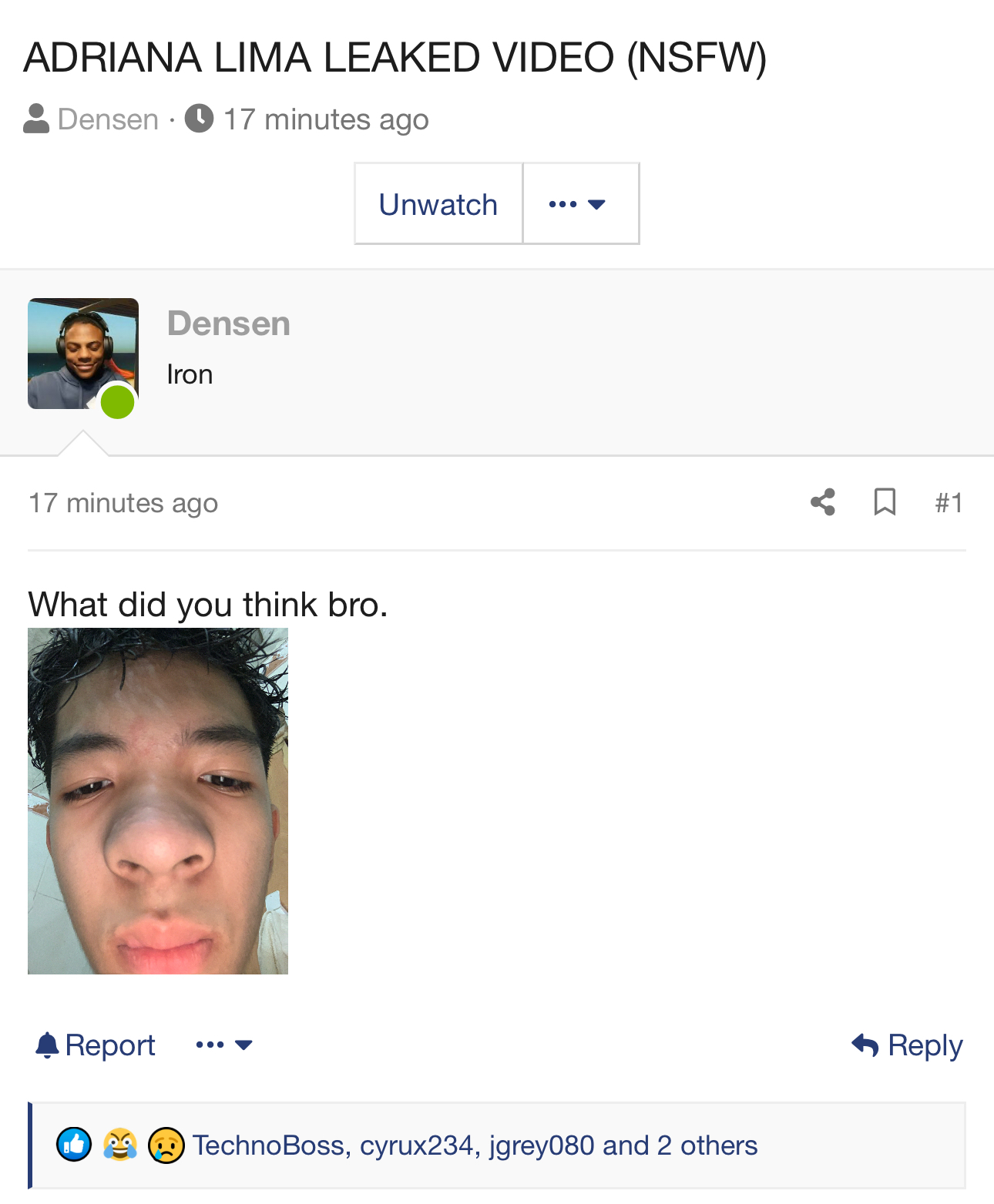
Task: Open Densen's profile from thread header
Action: (108, 119)
